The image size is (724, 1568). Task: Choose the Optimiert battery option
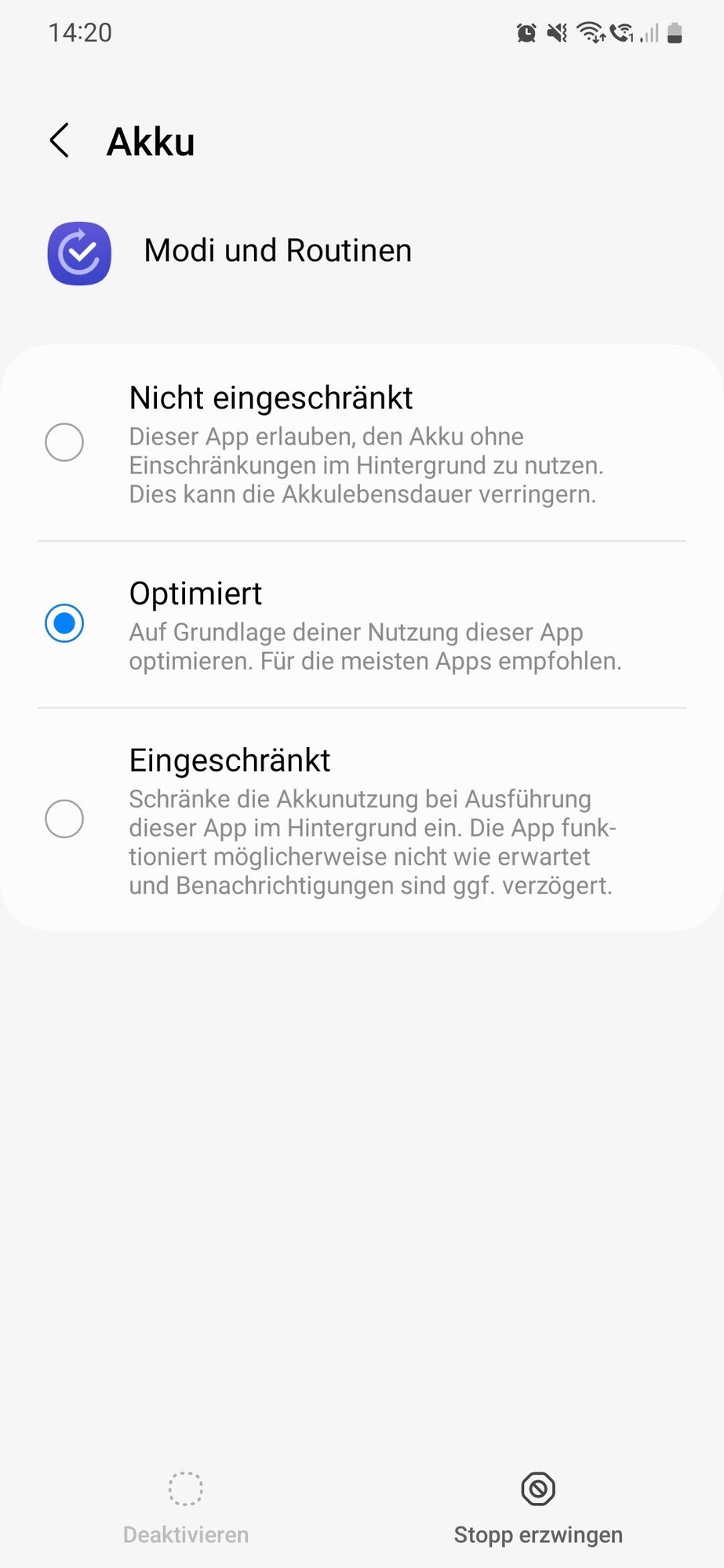pos(64,623)
